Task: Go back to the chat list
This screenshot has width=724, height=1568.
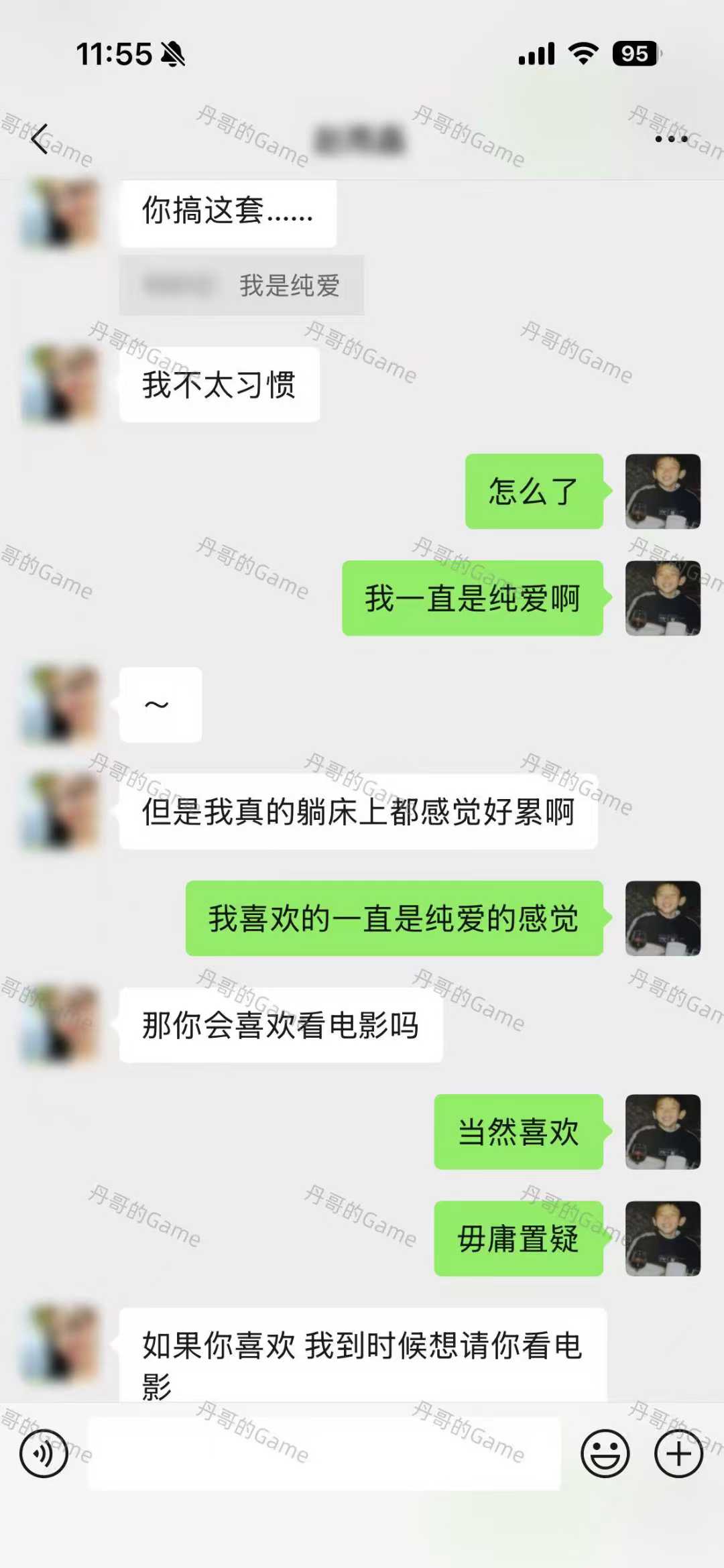Action: [40, 139]
